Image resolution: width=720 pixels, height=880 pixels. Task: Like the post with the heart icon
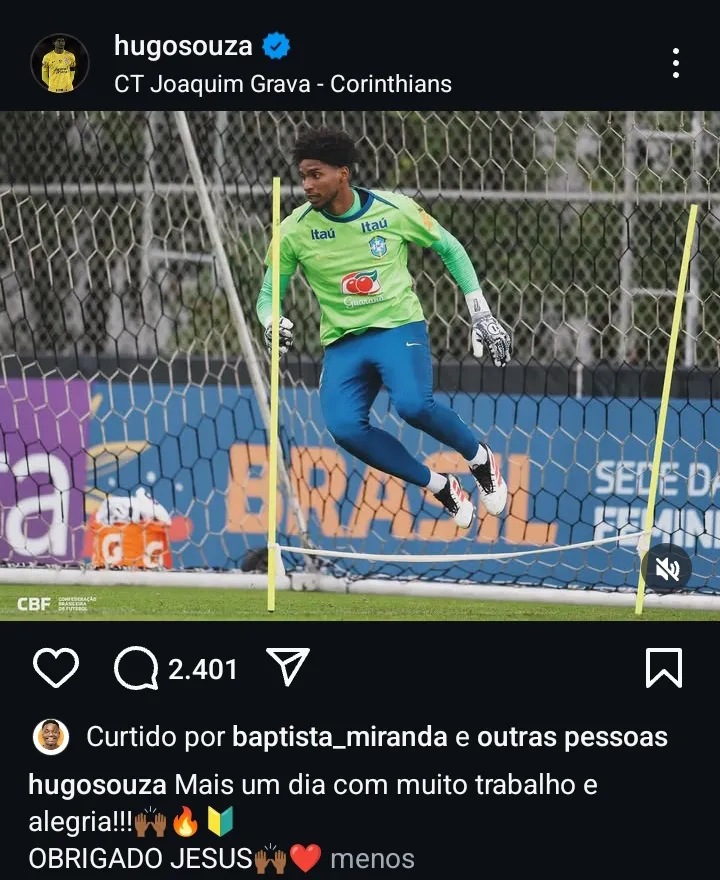click(57, 667)
